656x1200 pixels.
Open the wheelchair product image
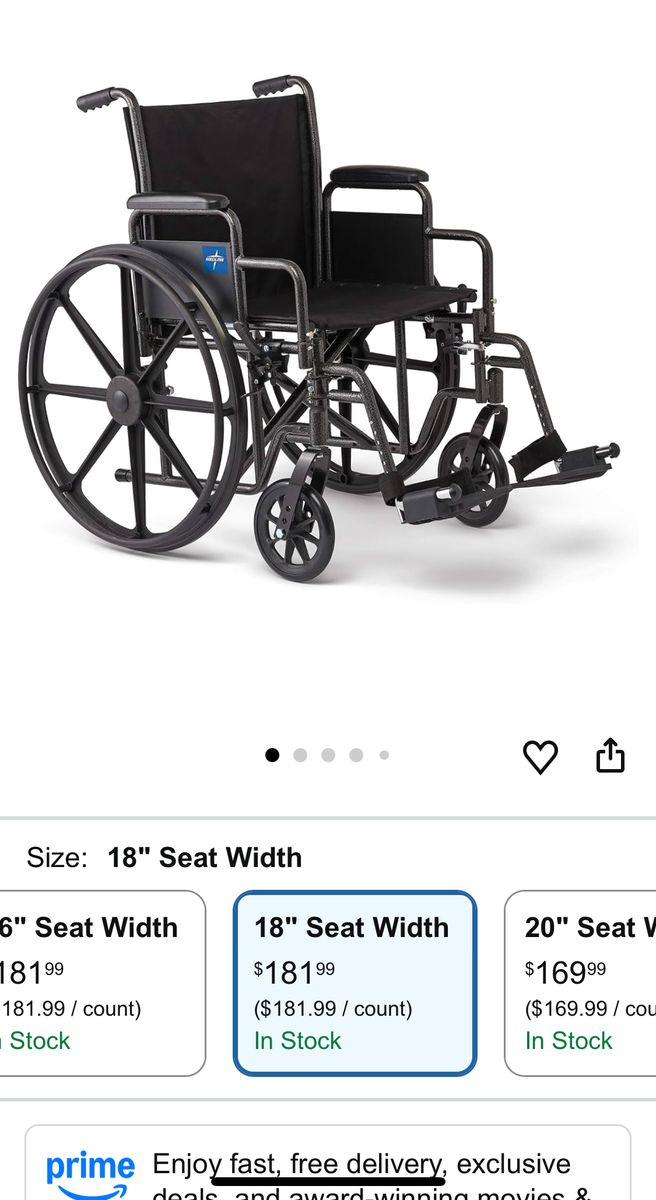pos(320,330)
